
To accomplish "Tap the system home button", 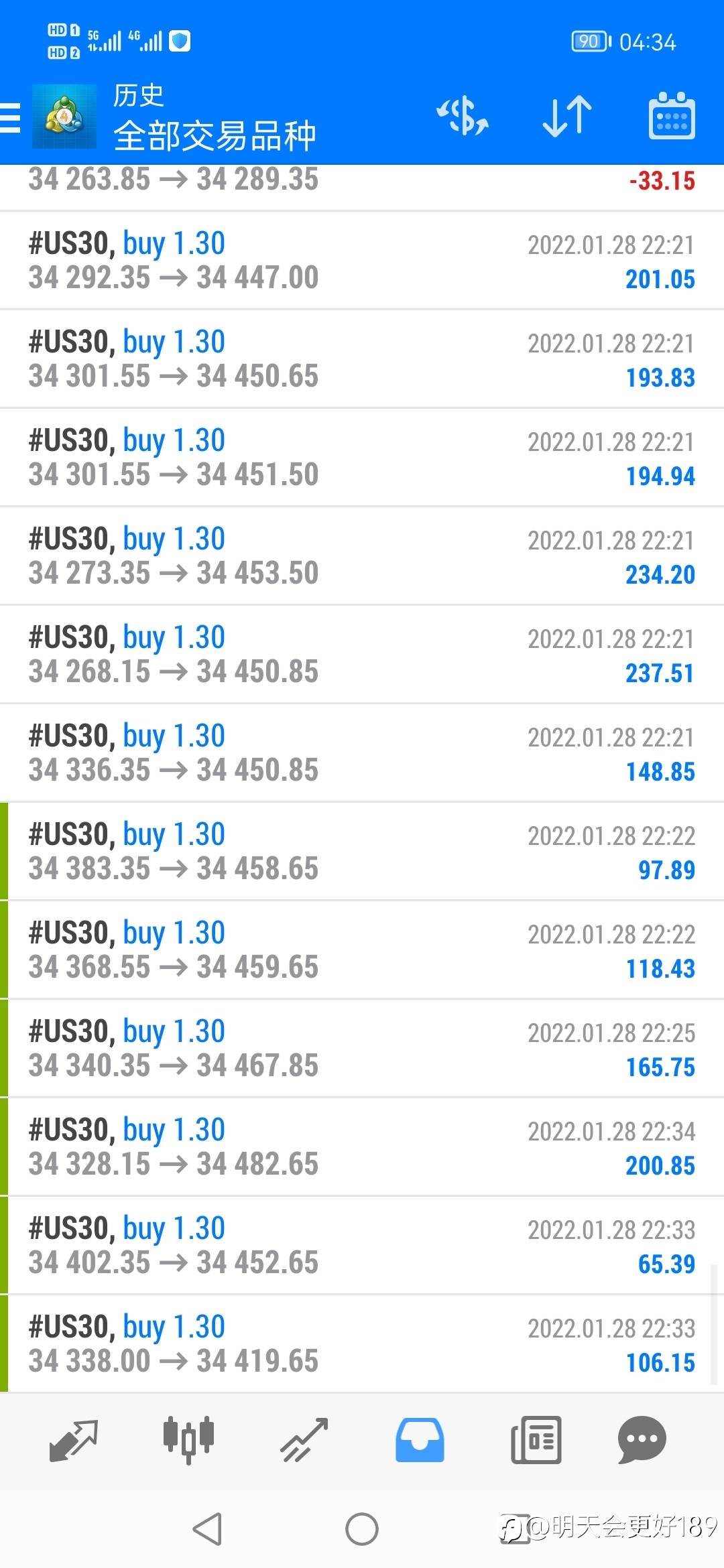I will click(362, 1529).
